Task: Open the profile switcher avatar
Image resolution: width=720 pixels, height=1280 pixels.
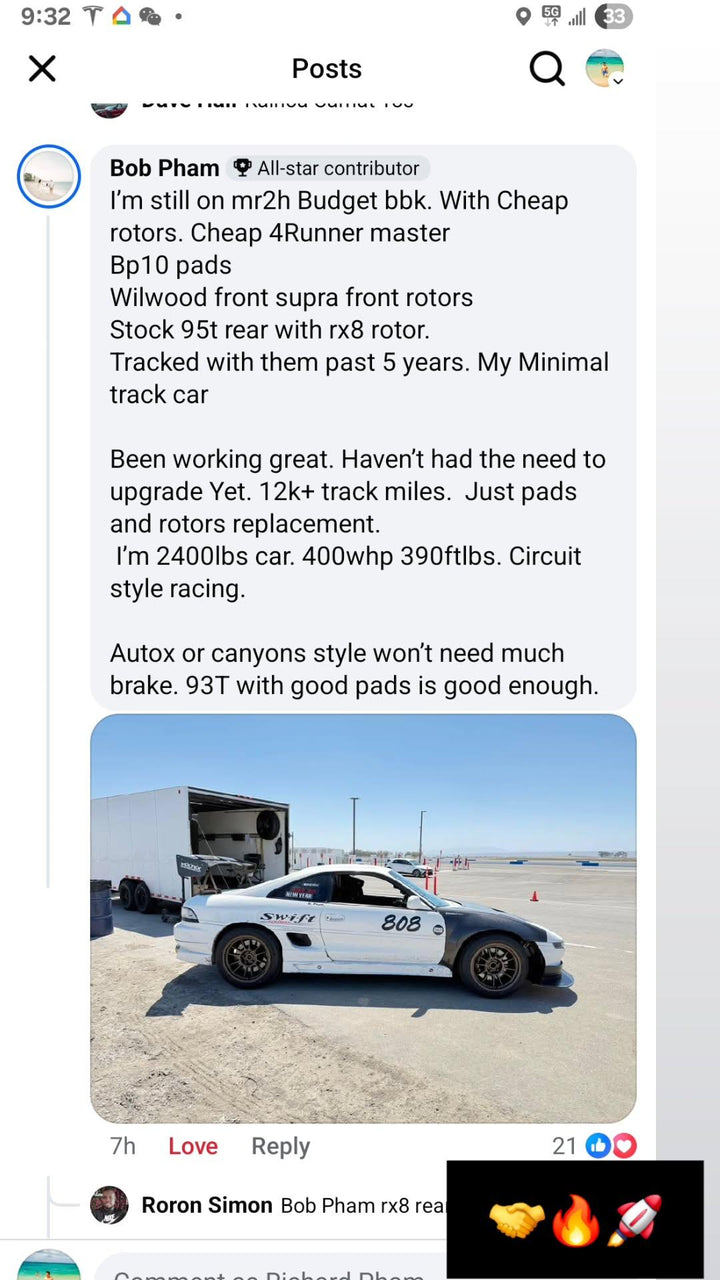Action: 605,69
